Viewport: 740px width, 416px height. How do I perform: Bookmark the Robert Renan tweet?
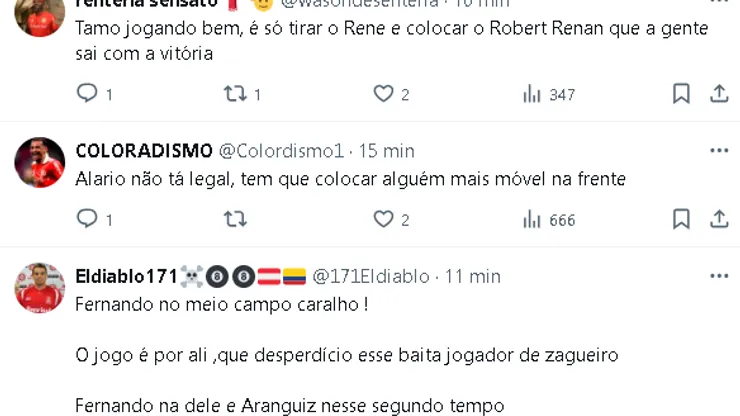tap(681, 94)
